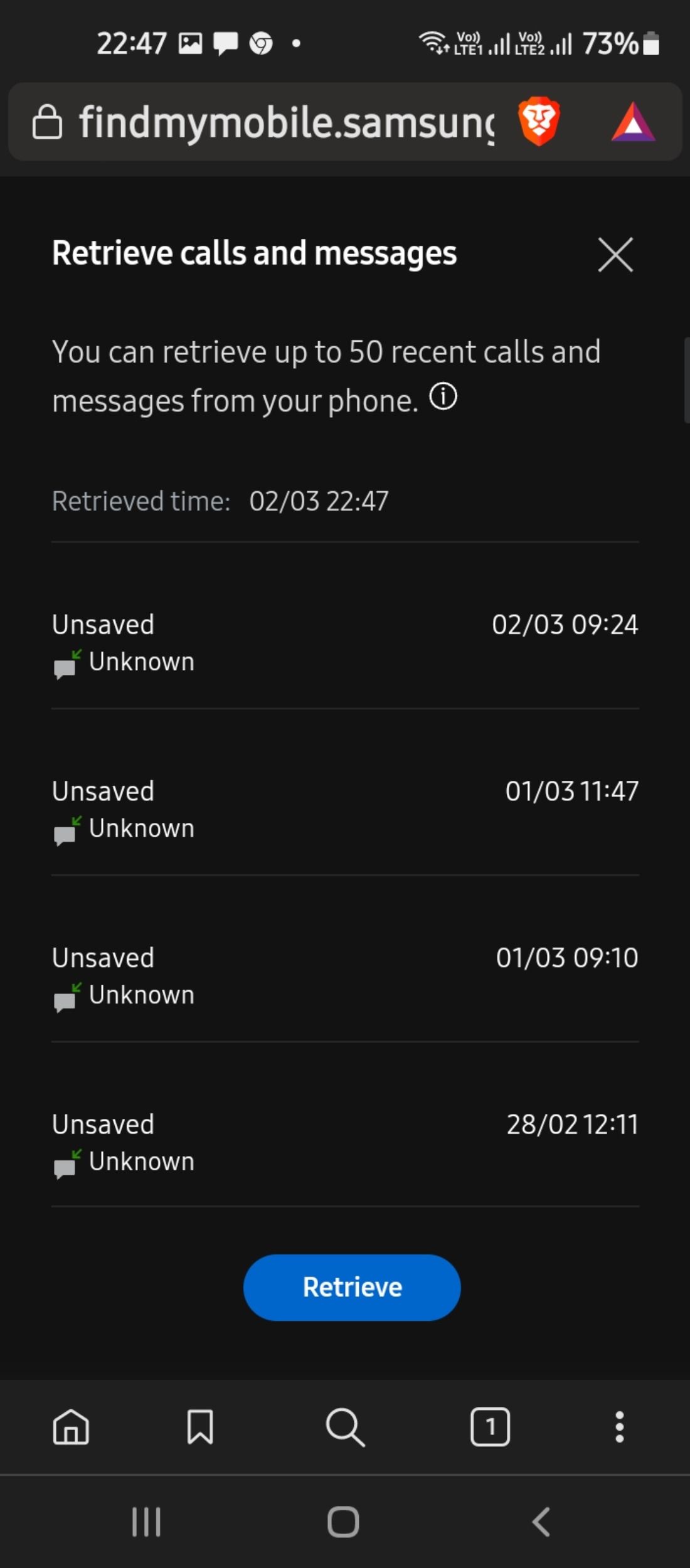Open the browser search
690x1568 pixels.
pyautogui.click(x=345, y=1427)
